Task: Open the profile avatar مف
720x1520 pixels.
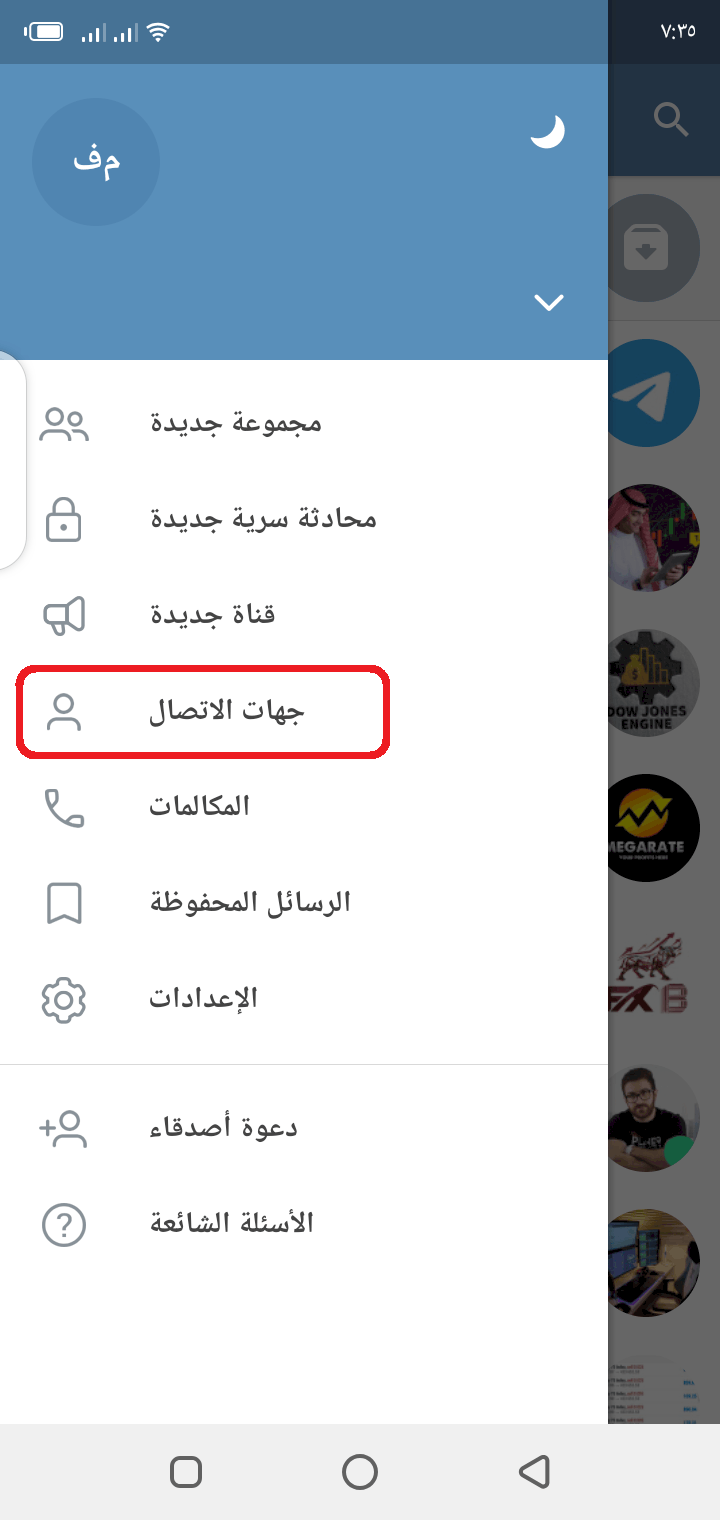Action: tap(96, 162)
